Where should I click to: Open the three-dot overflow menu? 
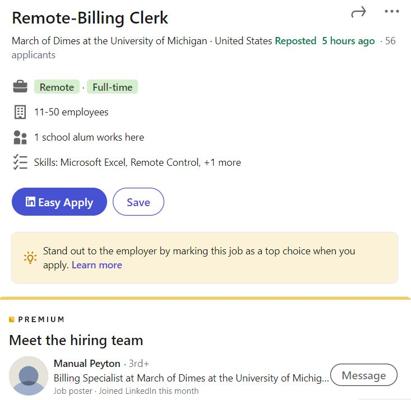[392, 11]
